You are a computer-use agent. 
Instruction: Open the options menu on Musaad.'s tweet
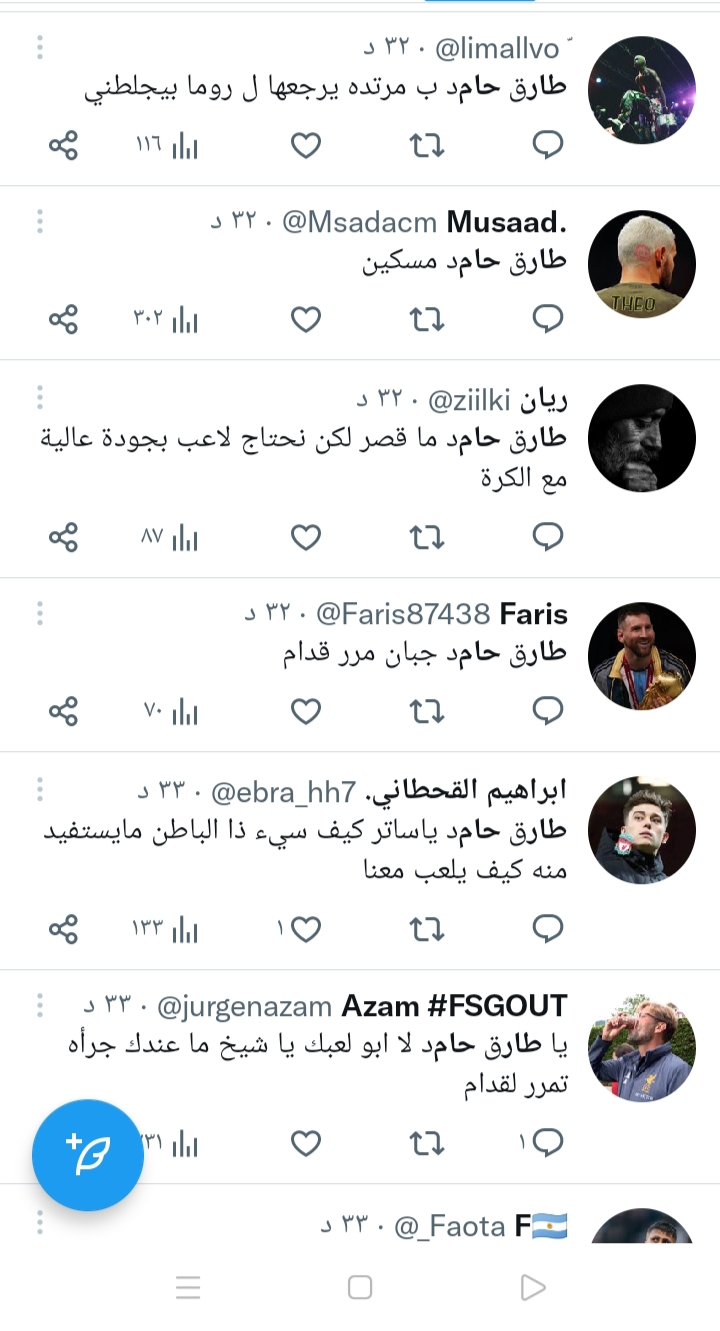coord(40,221)
